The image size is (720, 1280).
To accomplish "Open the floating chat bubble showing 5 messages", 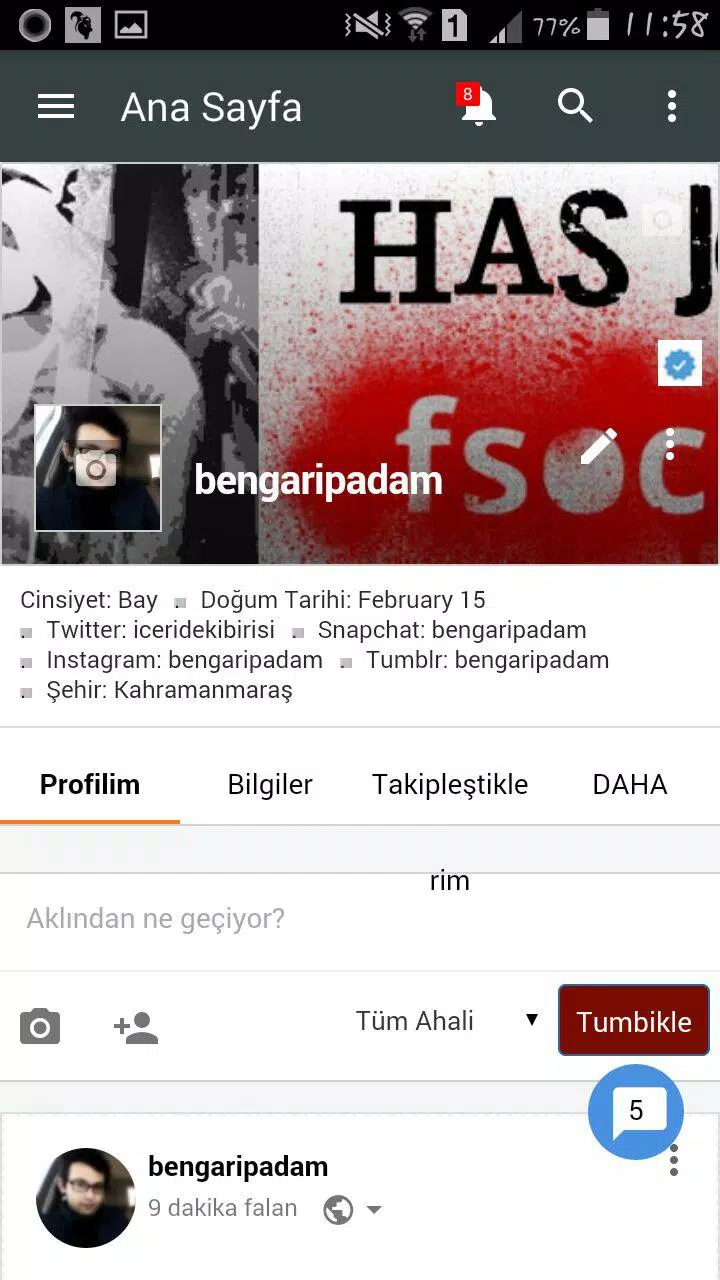I will click(635, 1112).
